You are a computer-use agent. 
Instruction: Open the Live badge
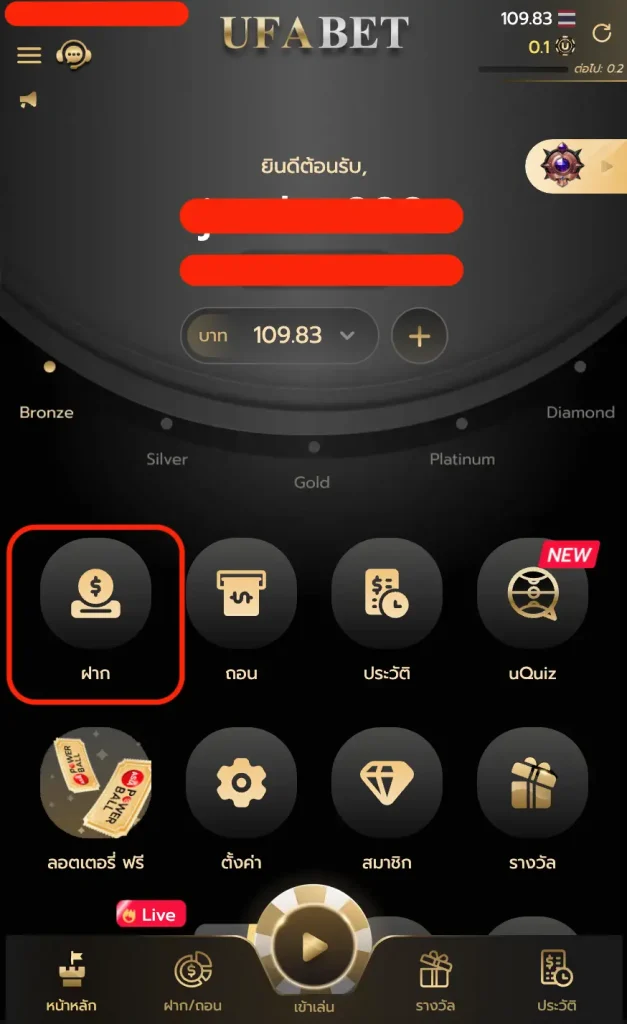click(x=151, y=914)
